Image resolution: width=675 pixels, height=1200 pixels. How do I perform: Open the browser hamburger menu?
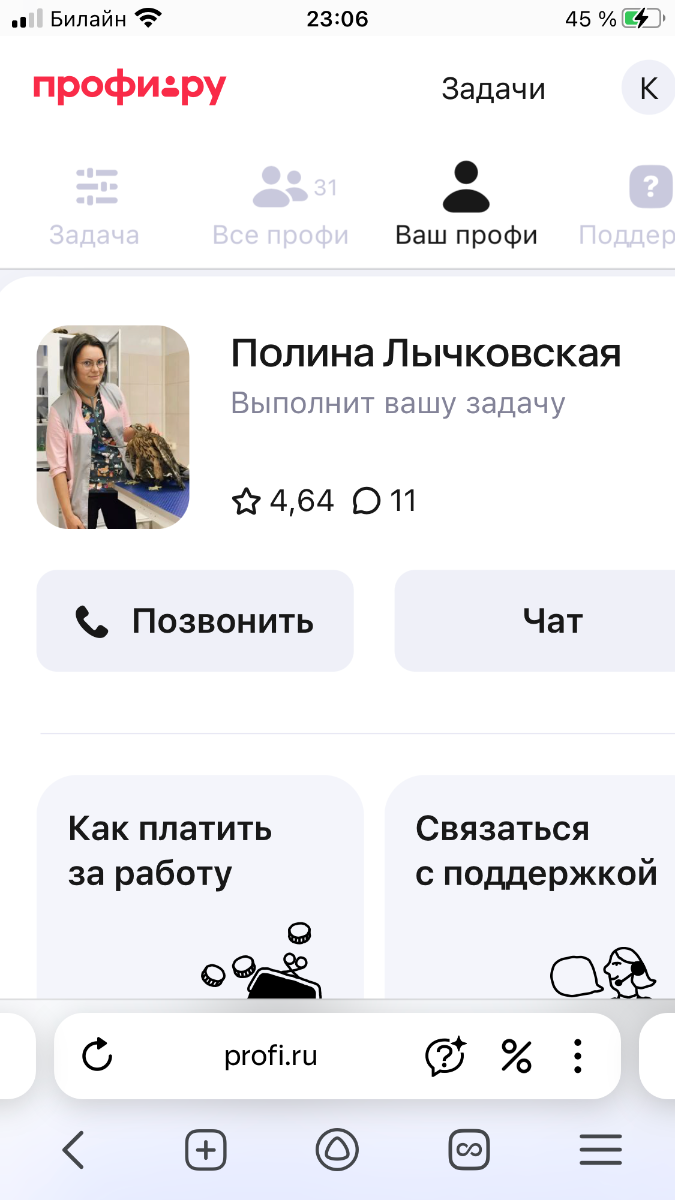point(600,1151)
